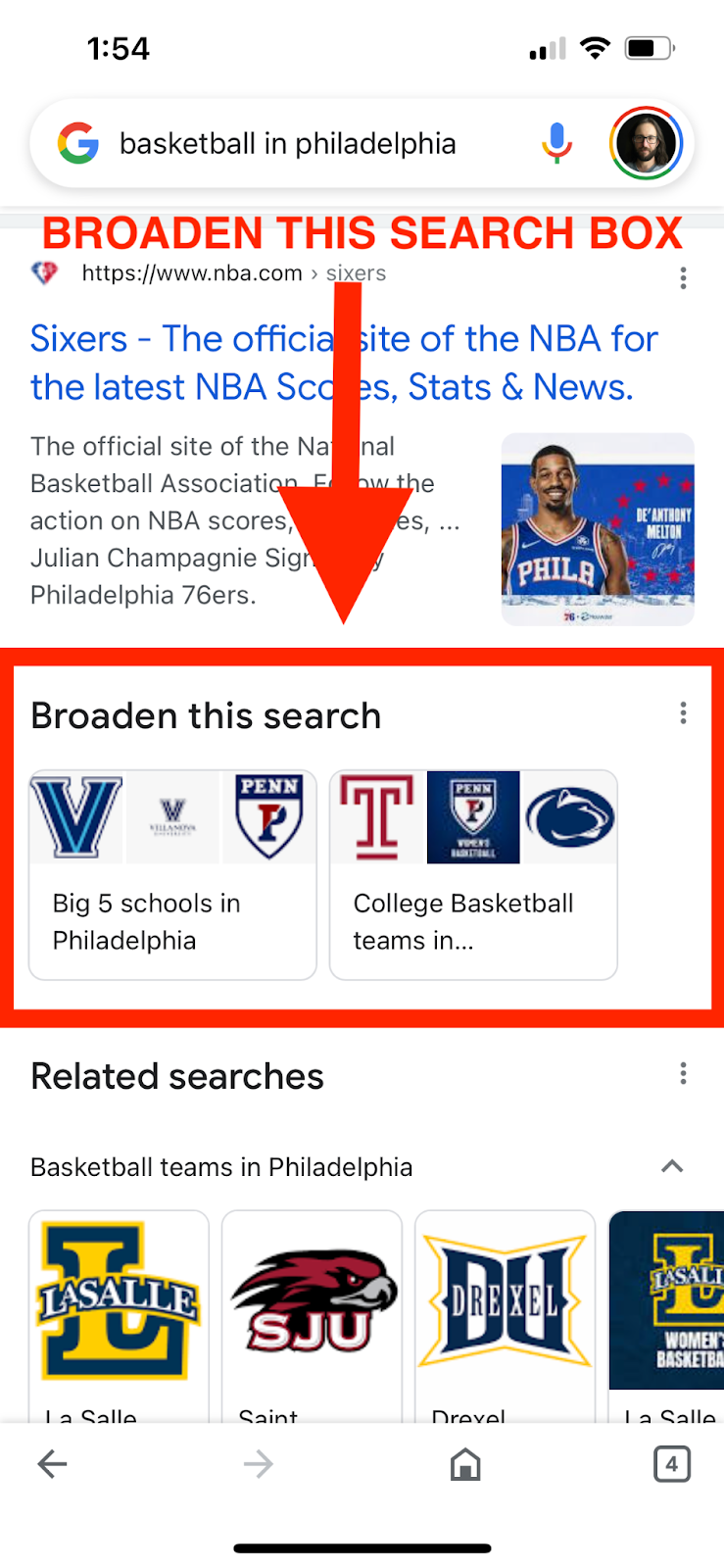Open the Drexel team card
724x1568 pixels.
(x=505, y=1313)
